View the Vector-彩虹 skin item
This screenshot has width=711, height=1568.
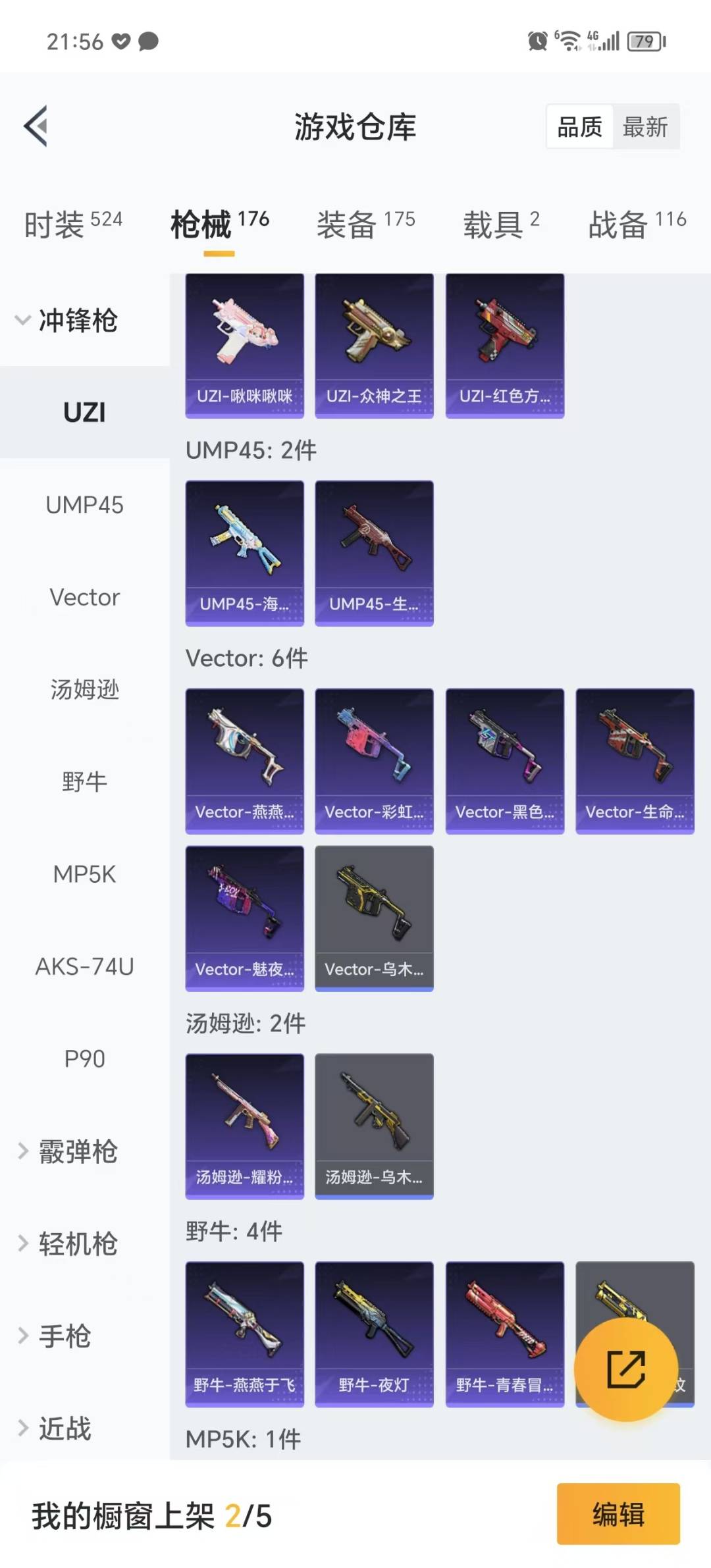tap(374, 761)
